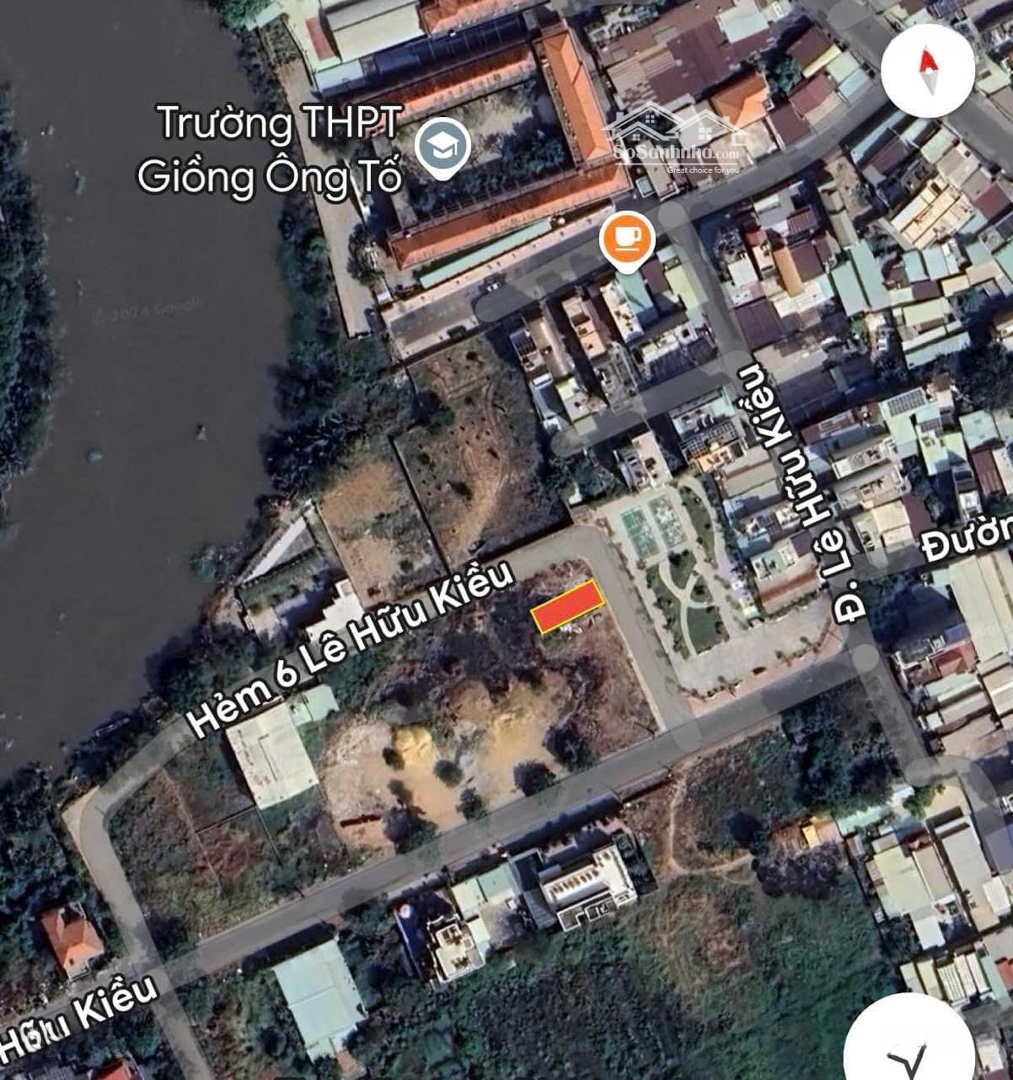Select the orange cafe marker
1013x1080 pixels.
(x=627, y=239)
